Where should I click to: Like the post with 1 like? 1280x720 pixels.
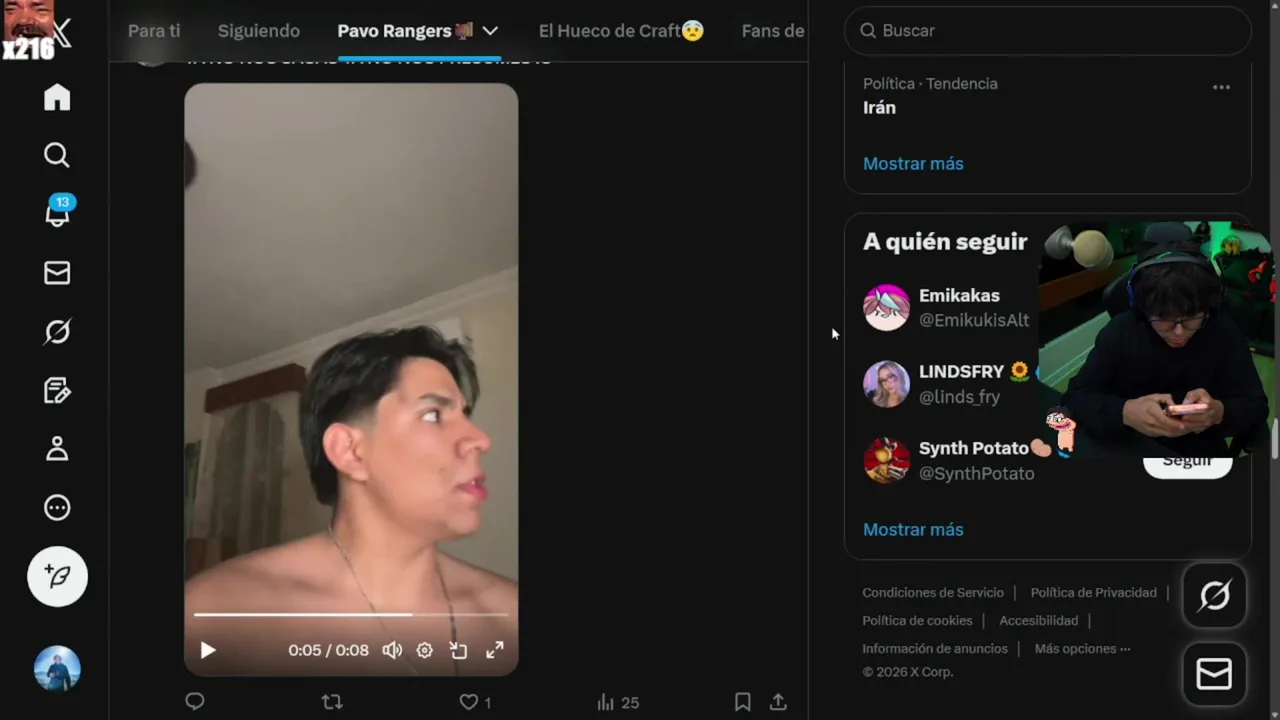468,702
